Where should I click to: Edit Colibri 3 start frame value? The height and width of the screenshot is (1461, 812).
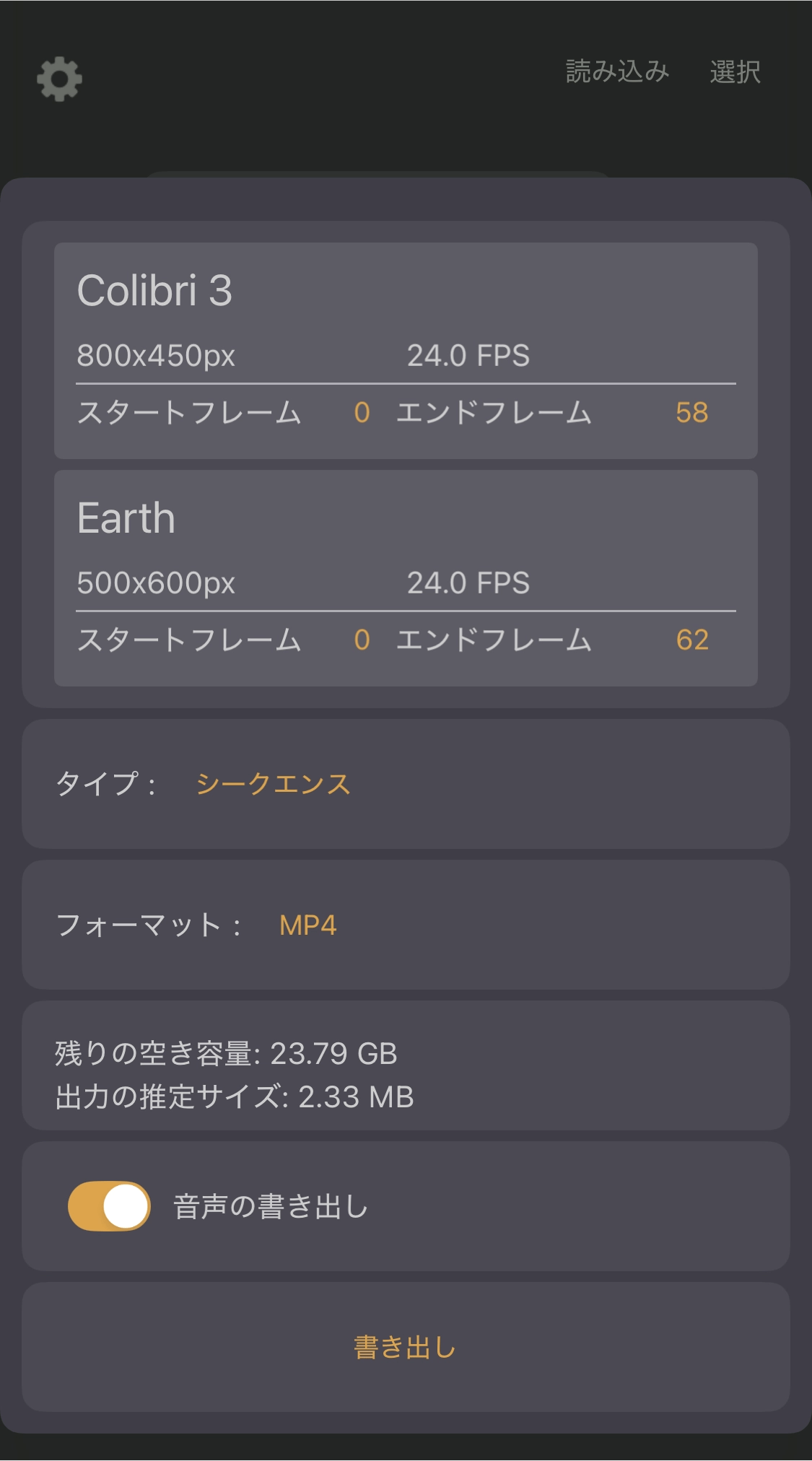(x=362, y=413)
